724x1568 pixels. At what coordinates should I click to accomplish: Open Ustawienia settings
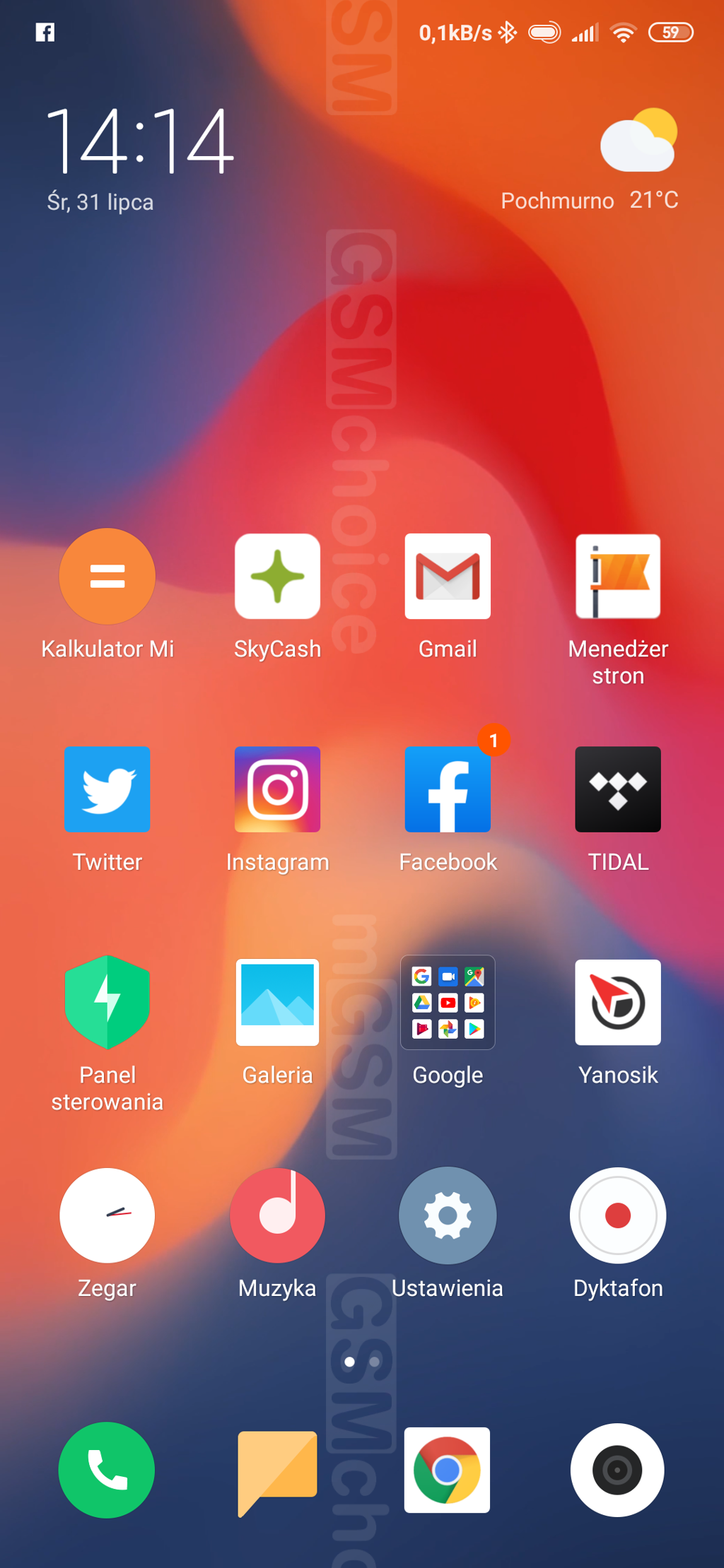pos(448,1215)
